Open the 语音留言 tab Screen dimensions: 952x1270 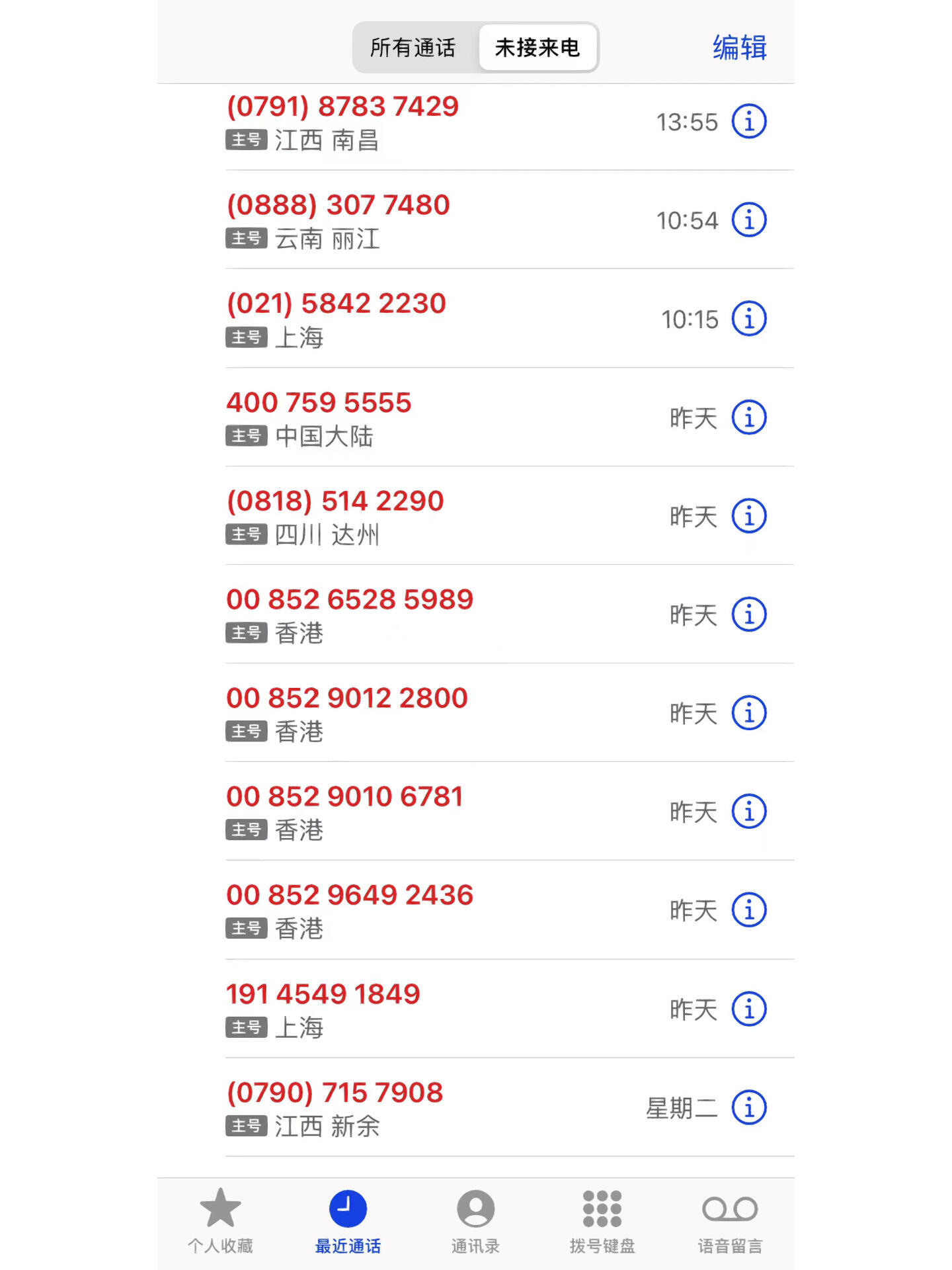click(x=730, y=1220)
